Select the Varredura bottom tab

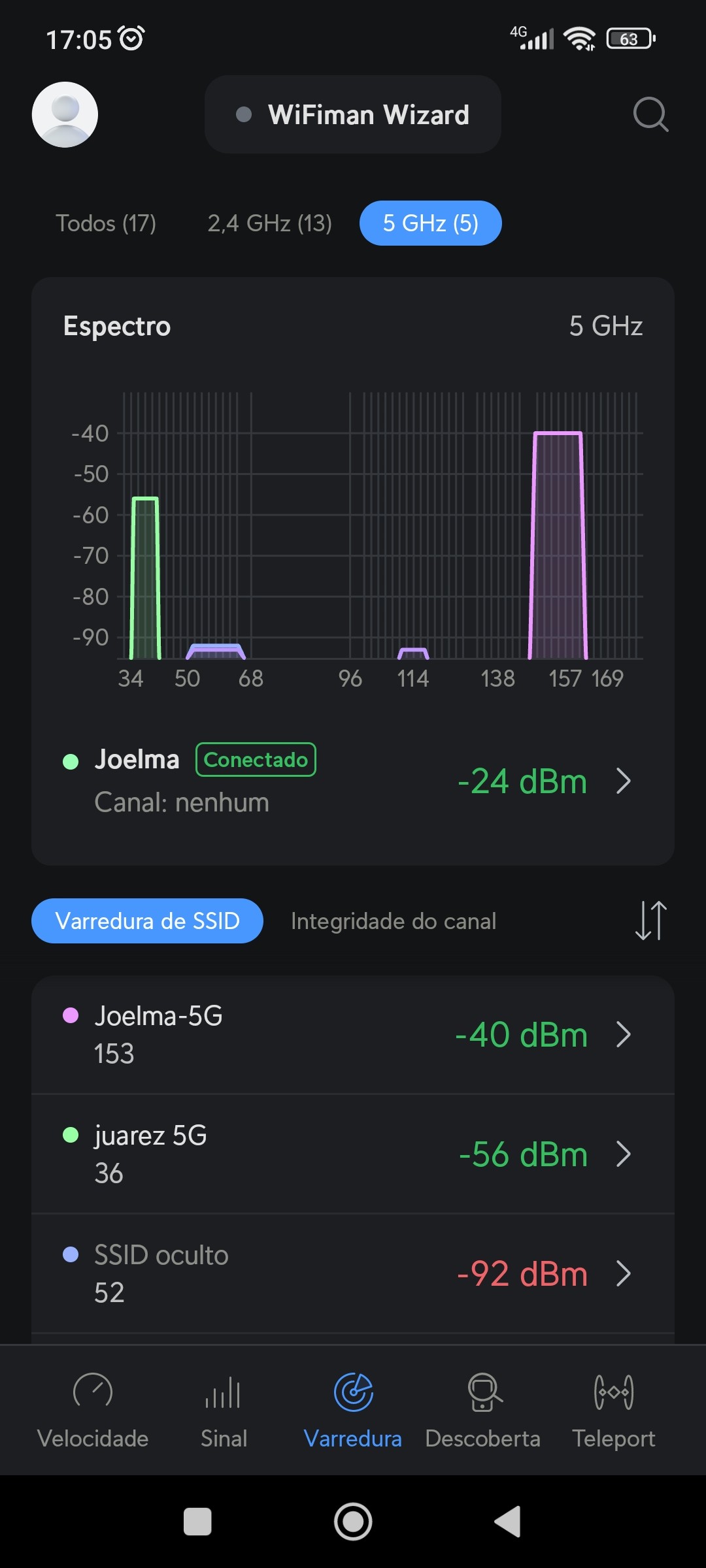(353, 1410)
